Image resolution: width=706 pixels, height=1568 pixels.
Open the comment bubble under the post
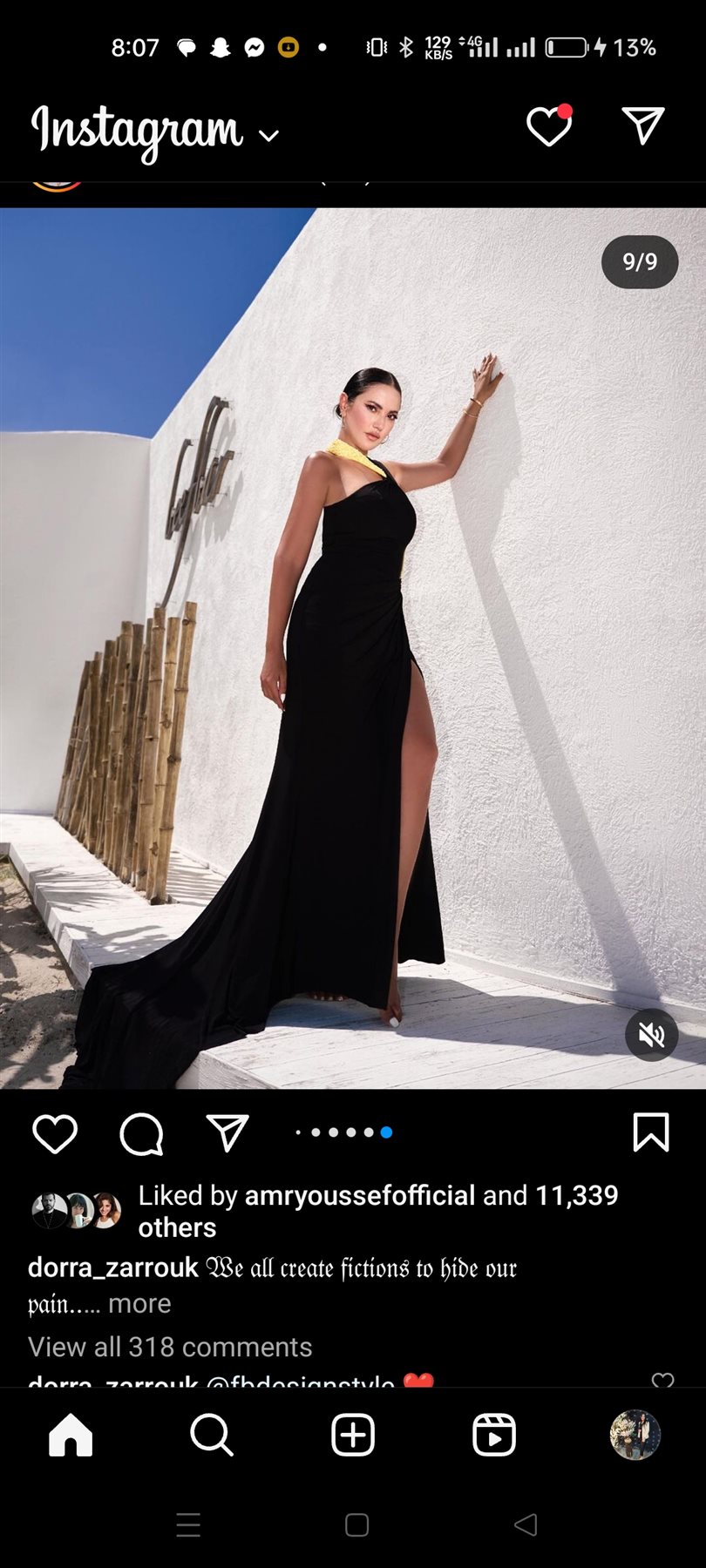click(x=141, y=1133)
